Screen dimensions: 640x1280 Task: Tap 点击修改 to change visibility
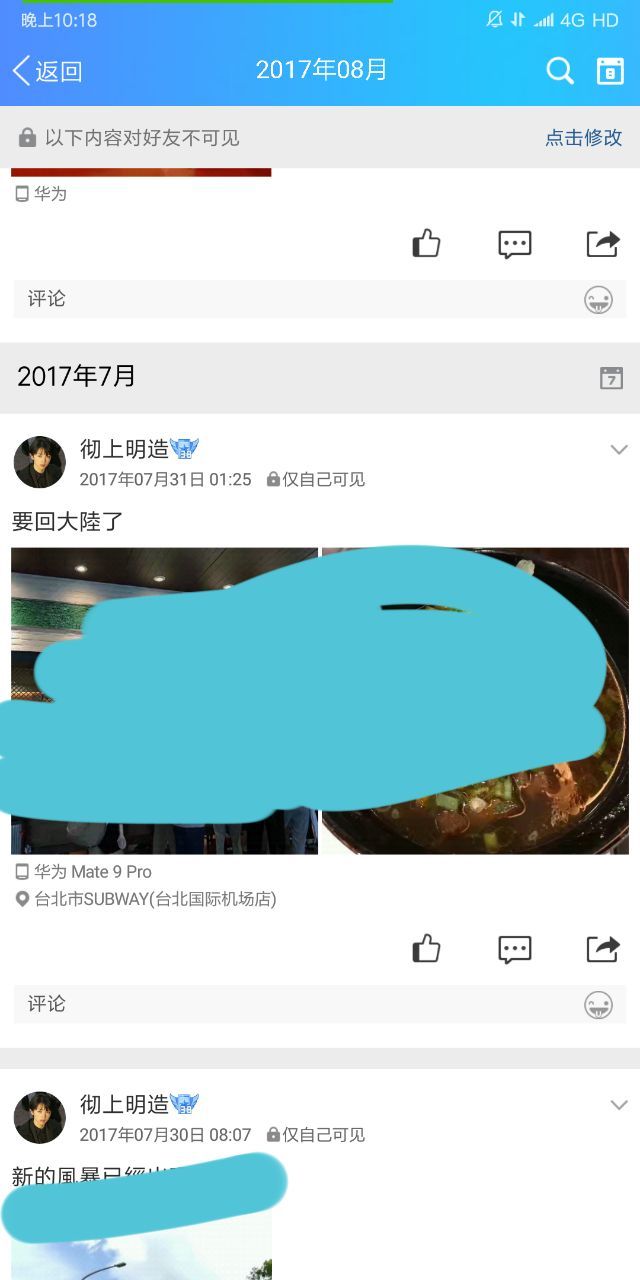[583, 138]
